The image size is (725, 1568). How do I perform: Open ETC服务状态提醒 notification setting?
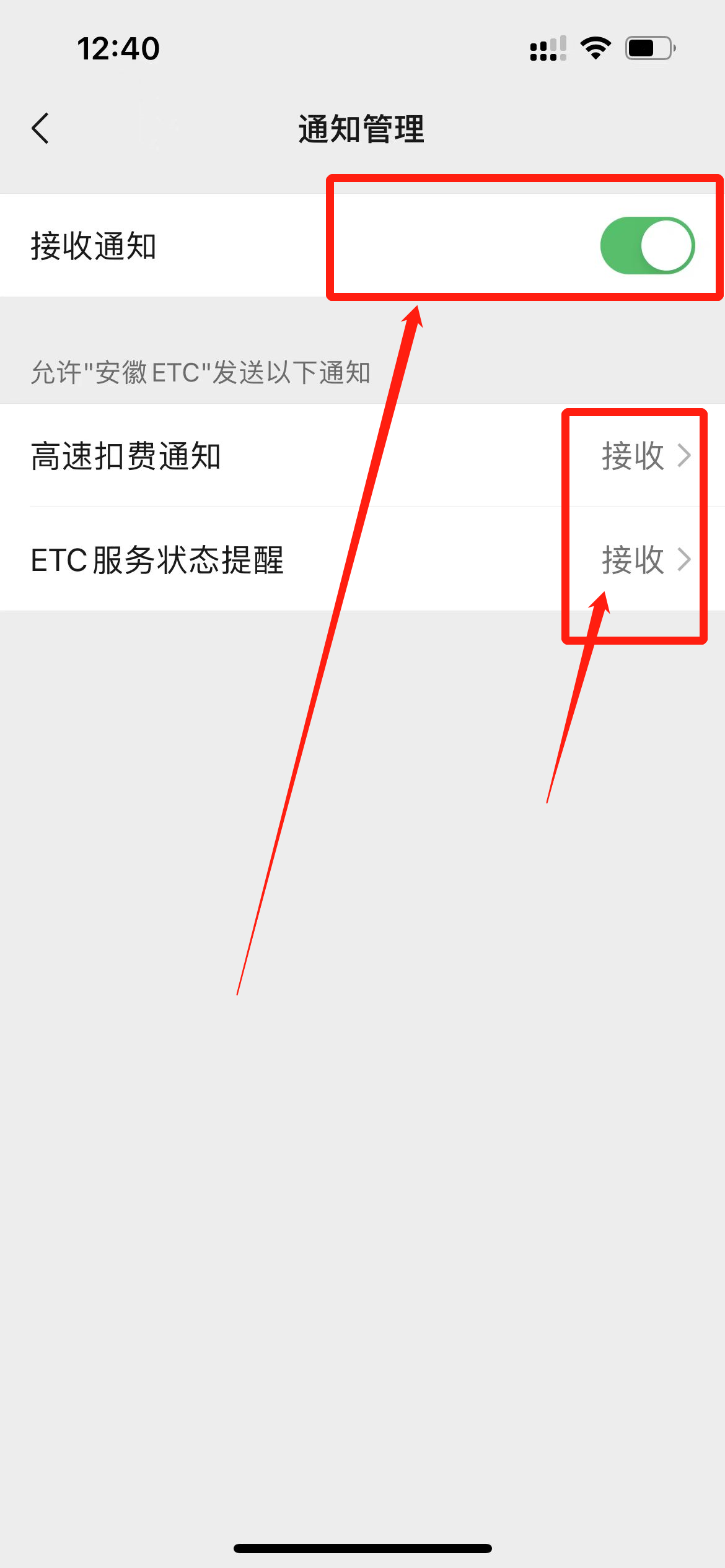362,560
